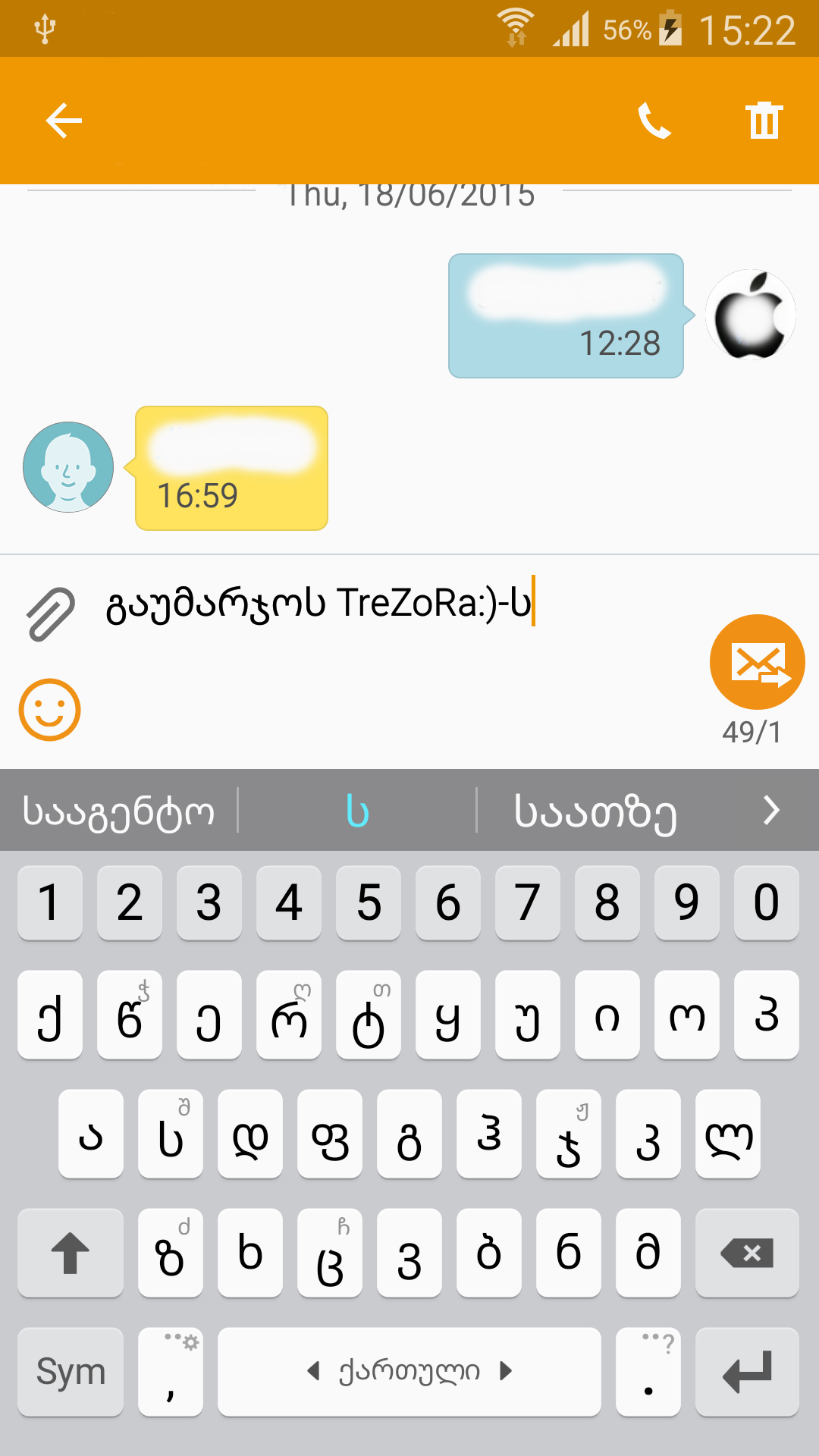Image resolution: width=819 pixels, height=1456 pixels.
Task: Pick the suggestion სააგენტო
Action: pos(118,811)
